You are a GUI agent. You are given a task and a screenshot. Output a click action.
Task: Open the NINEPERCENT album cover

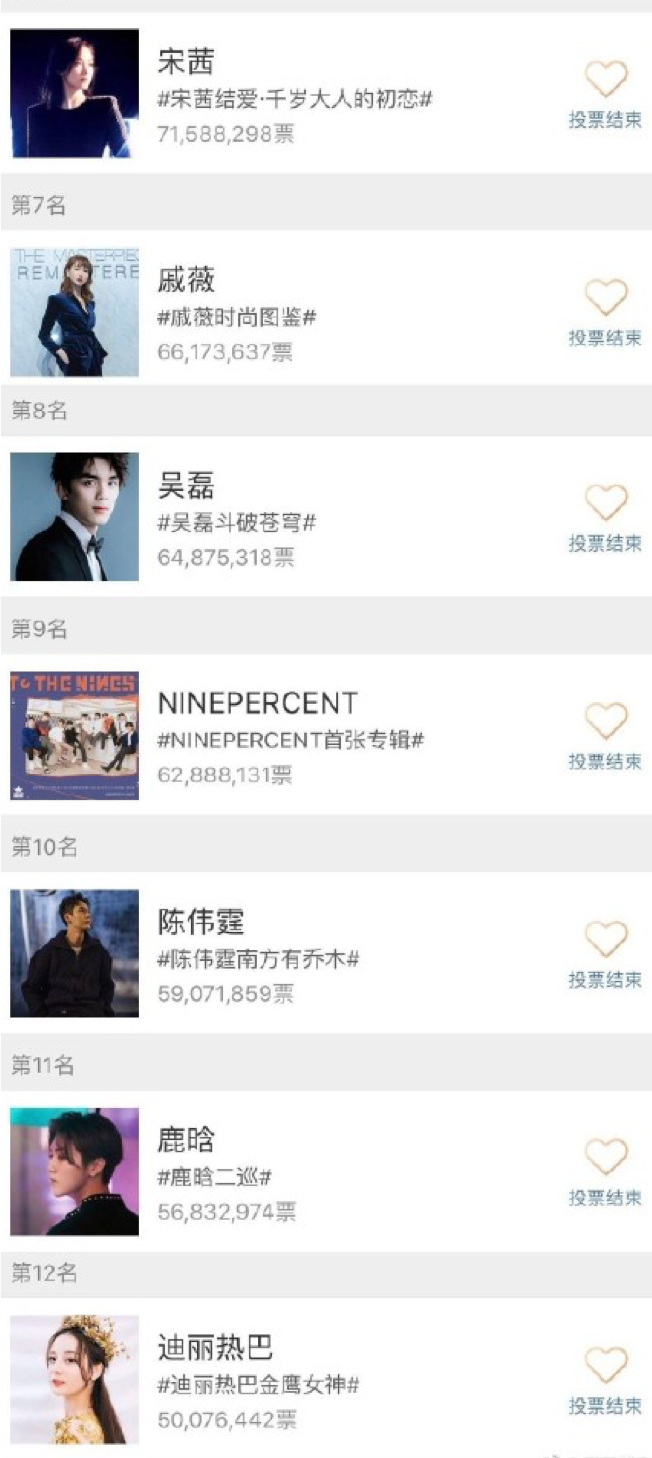point(75,735)
